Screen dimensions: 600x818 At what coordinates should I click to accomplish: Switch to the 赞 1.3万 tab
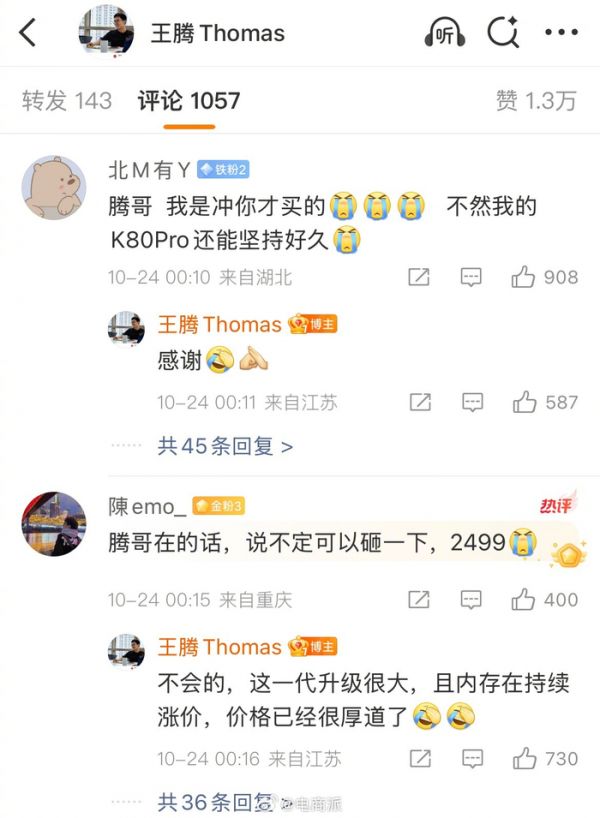click(x=536, y=100)
